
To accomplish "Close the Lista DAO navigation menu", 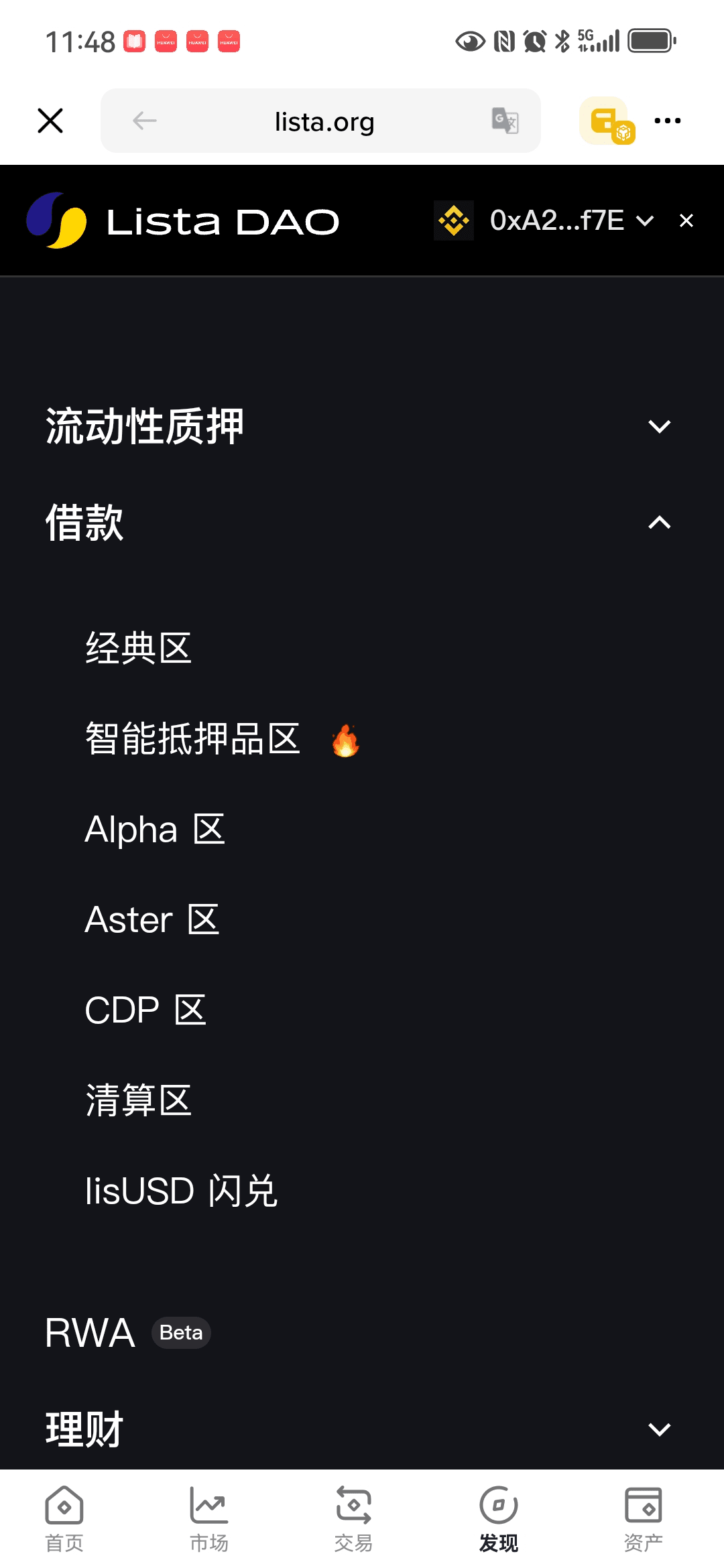I will coord(686,220).
